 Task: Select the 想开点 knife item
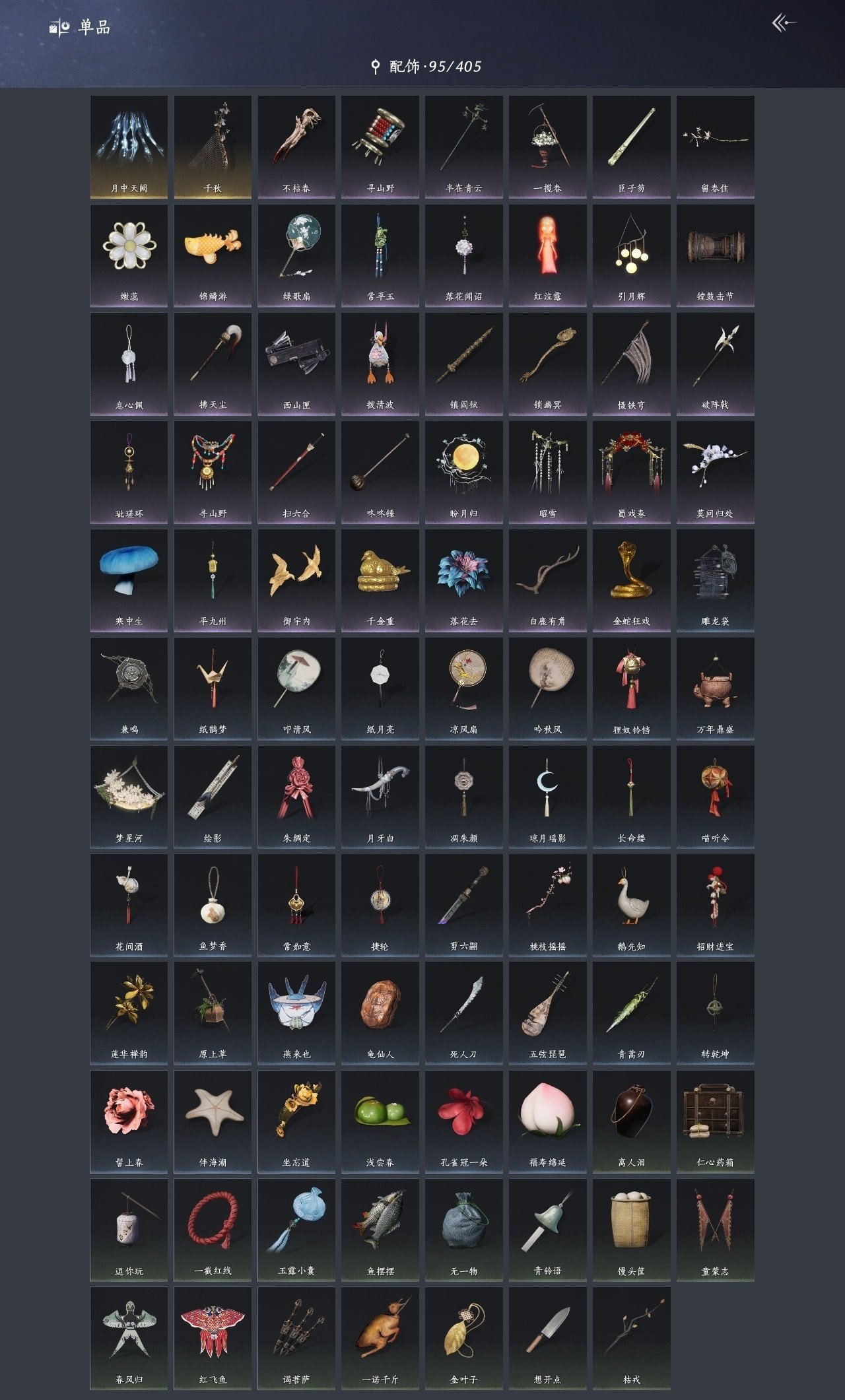[547, 1337]
